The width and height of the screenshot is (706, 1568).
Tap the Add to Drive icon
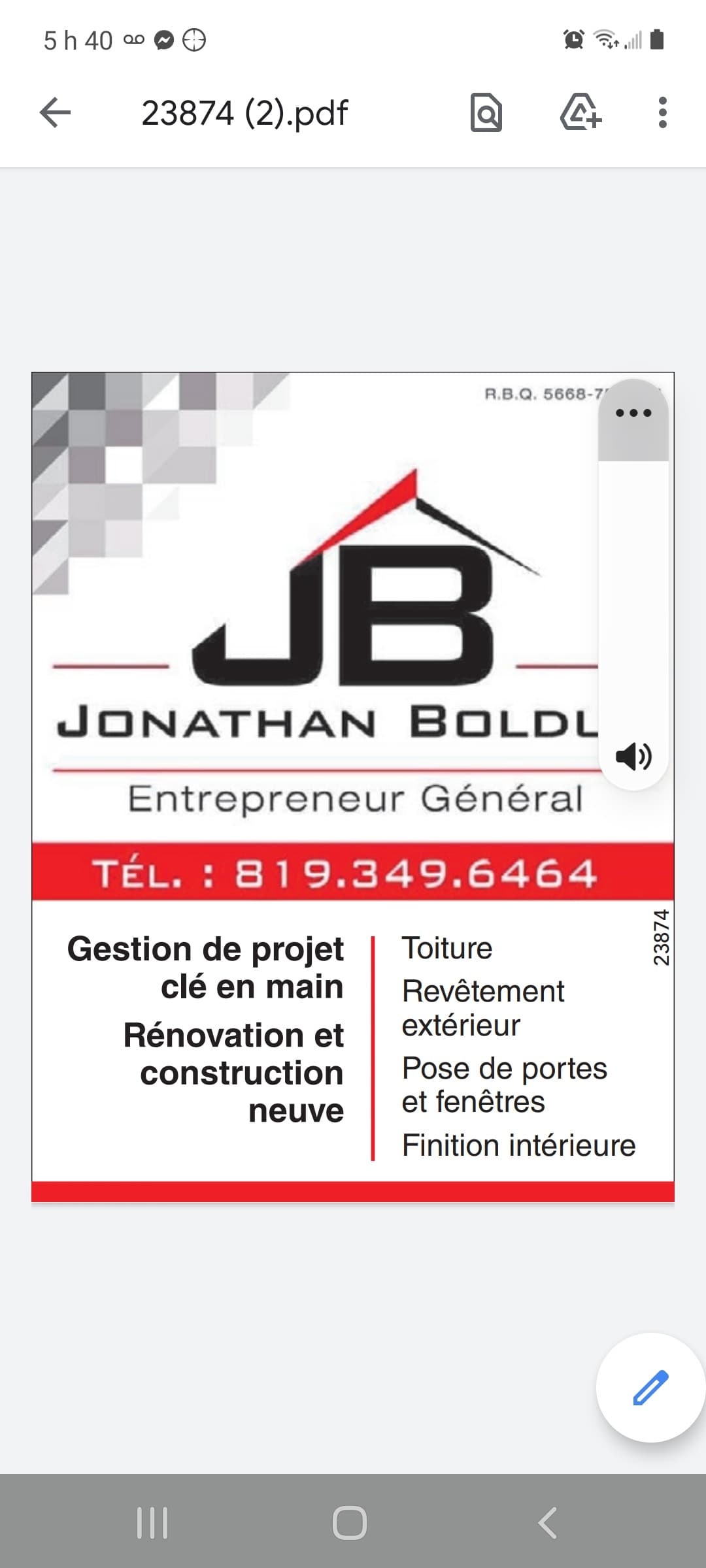(x=578, y=112)
